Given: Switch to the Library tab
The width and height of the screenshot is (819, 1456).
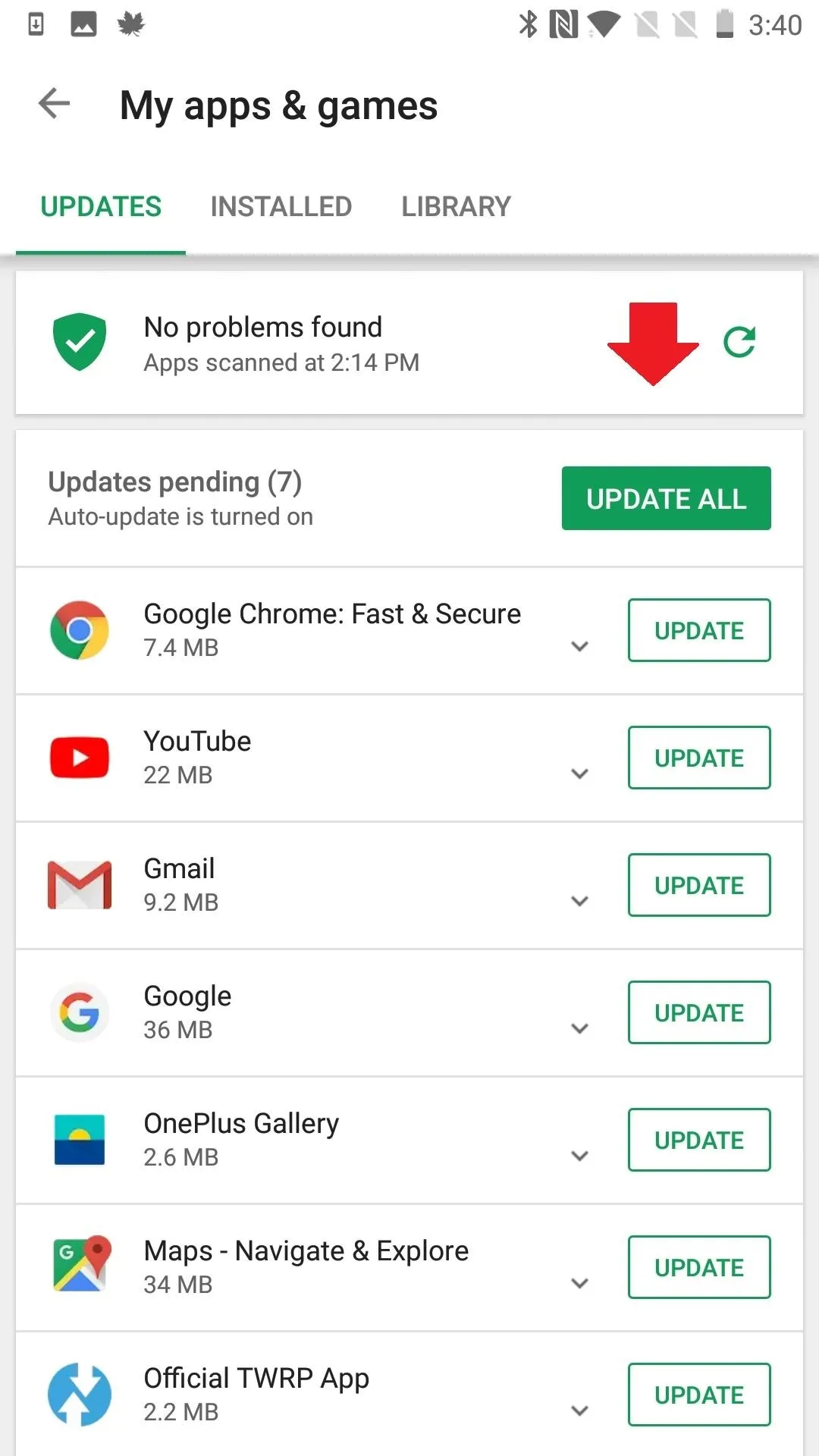Looking at the screenshot, I should tap(456, 206).
